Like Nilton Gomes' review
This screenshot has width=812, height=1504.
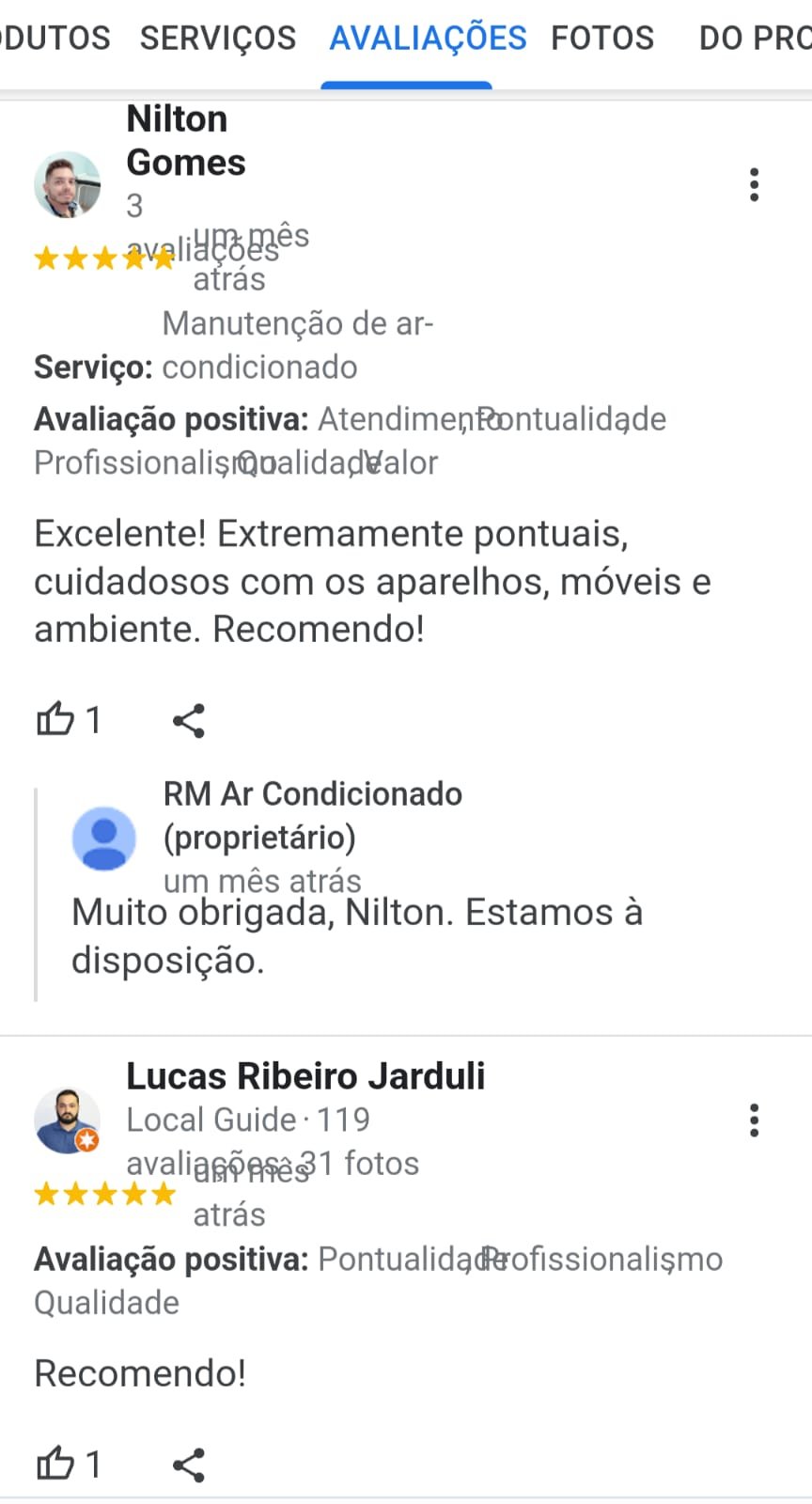click(55, 720)
